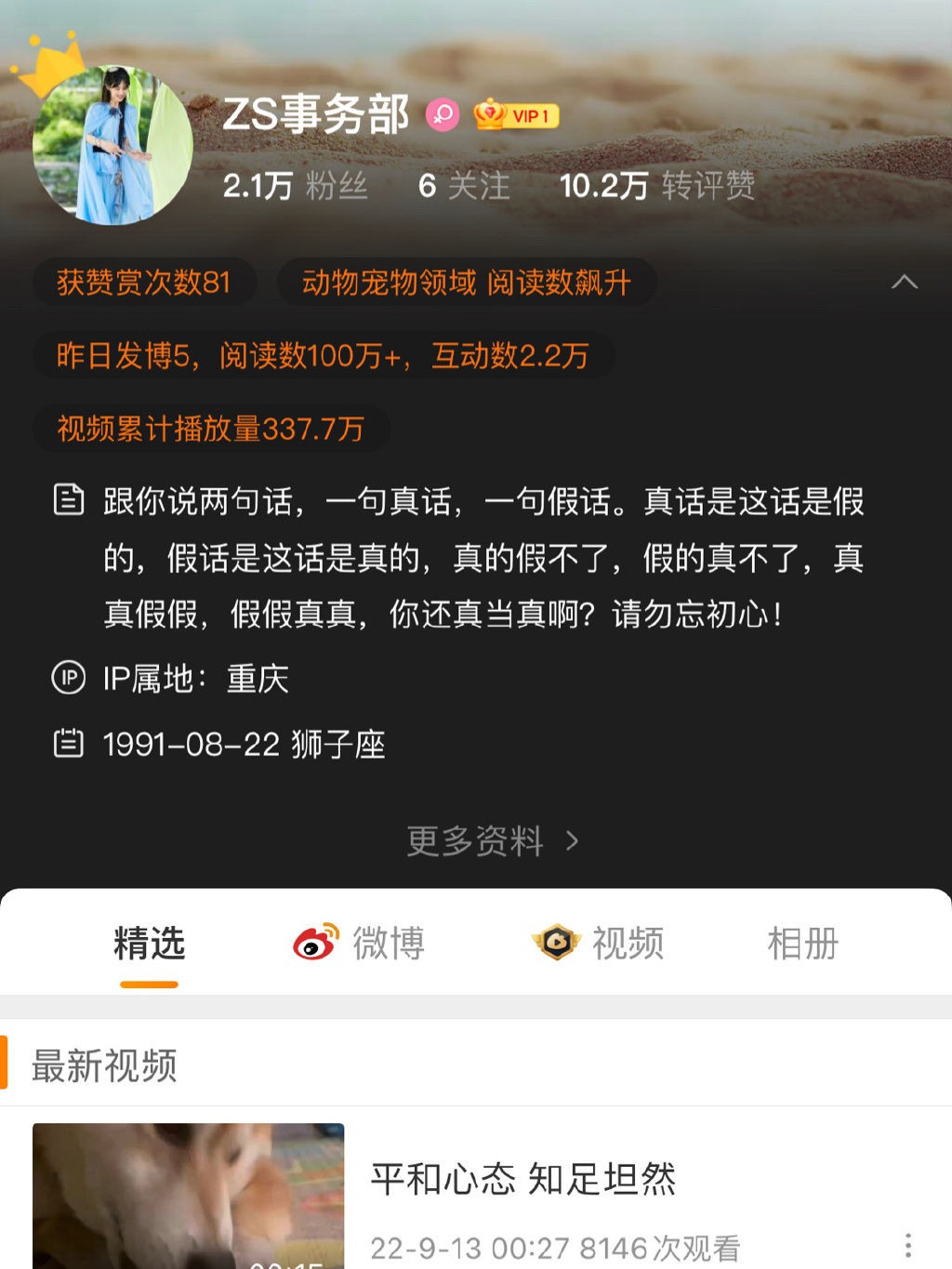Image resolution: width=952 pixels, height=1269 pixels.
Task: Collapse the profile details chevron
Action: tap(904, 282)
